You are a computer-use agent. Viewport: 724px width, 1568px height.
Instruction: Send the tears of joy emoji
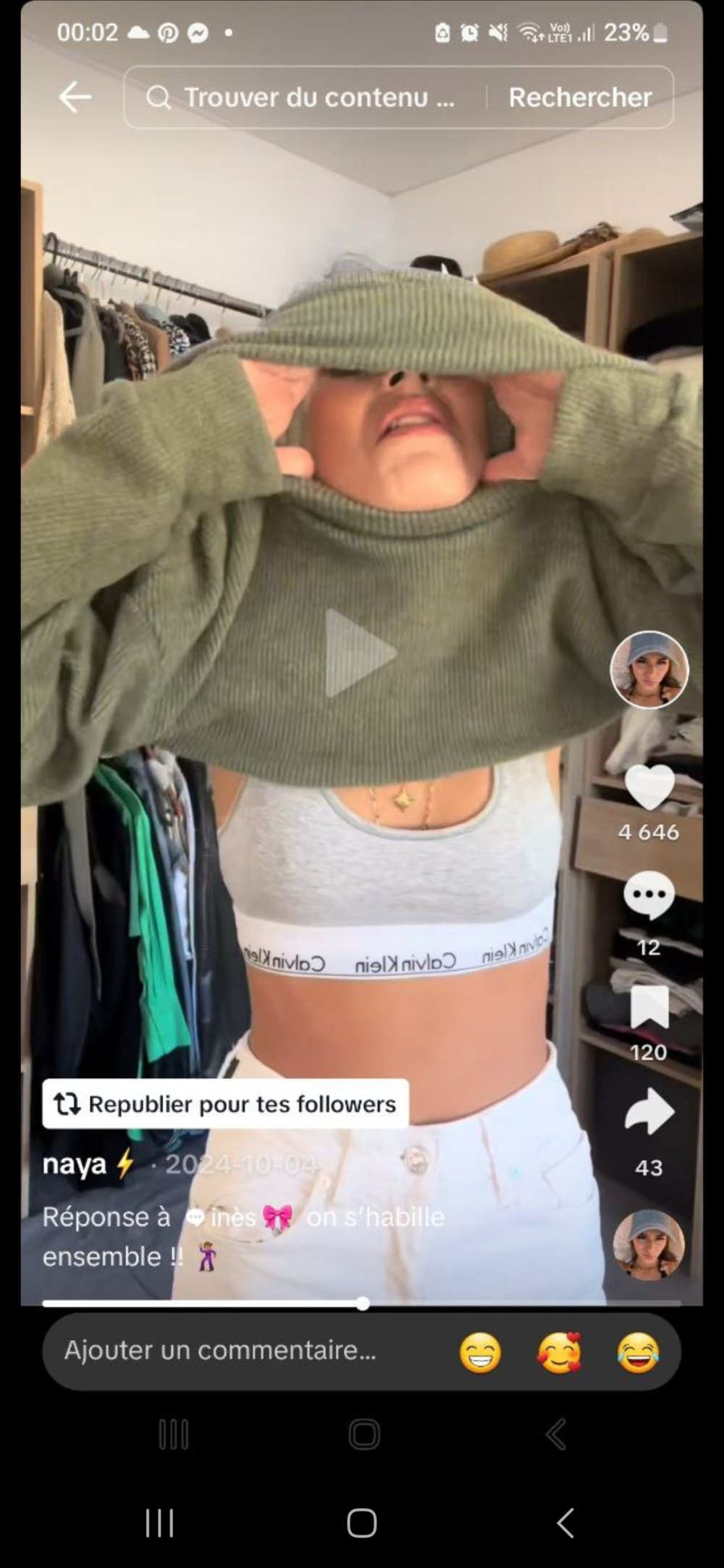(638, 1352)
